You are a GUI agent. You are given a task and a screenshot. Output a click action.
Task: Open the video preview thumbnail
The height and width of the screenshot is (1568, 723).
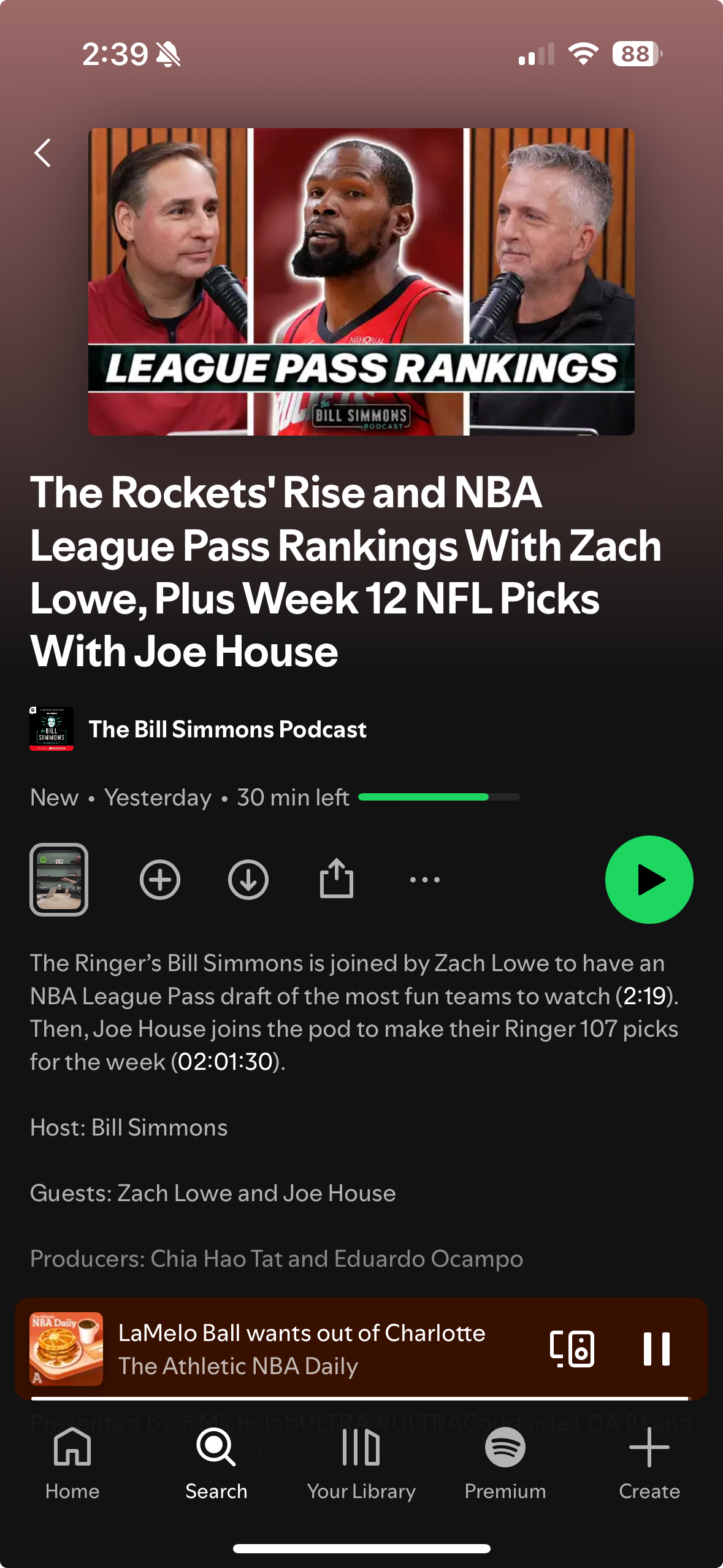click(59, 880)
